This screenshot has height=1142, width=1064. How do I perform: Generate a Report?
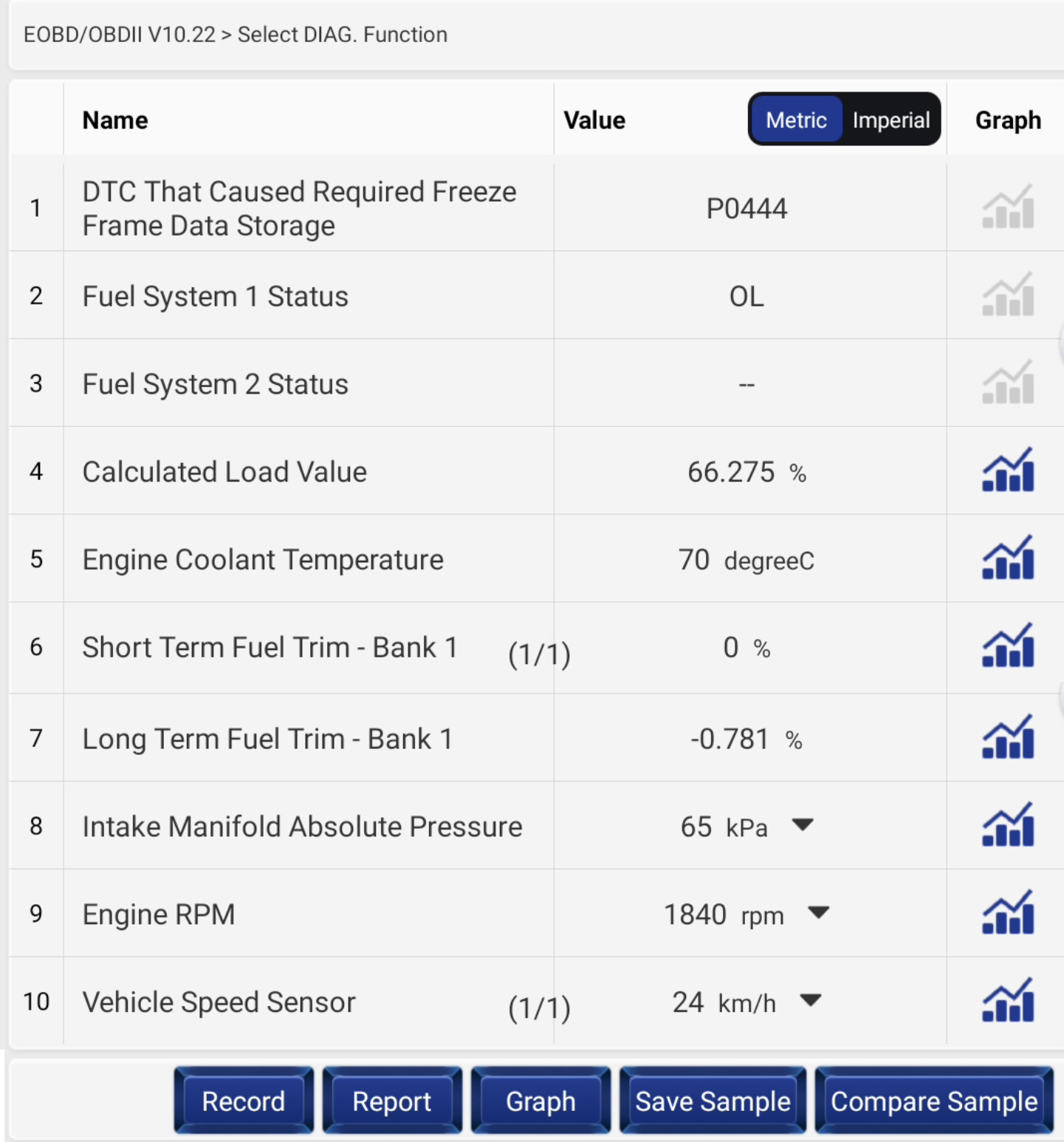392,1101
